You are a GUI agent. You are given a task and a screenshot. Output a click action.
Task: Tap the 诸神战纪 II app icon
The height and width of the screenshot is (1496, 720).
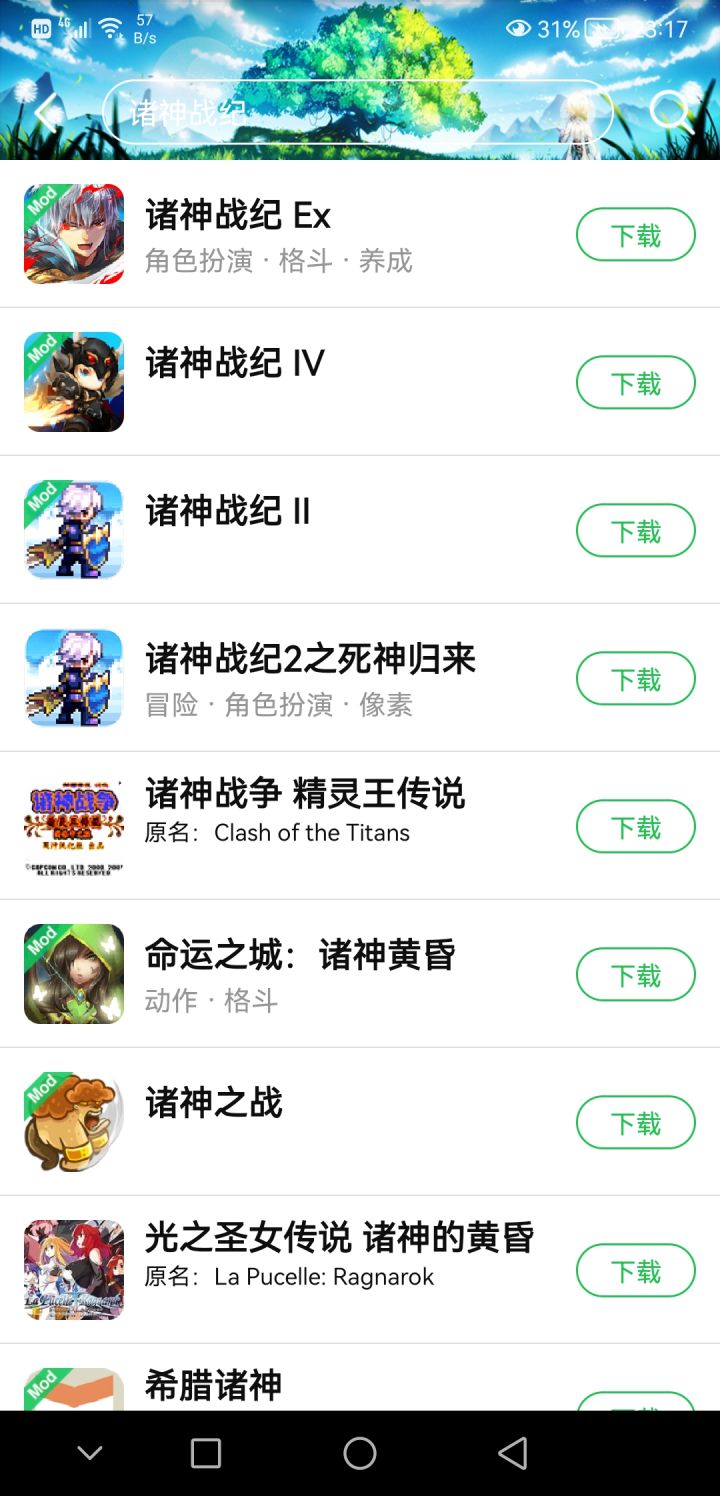coord(73,530)
